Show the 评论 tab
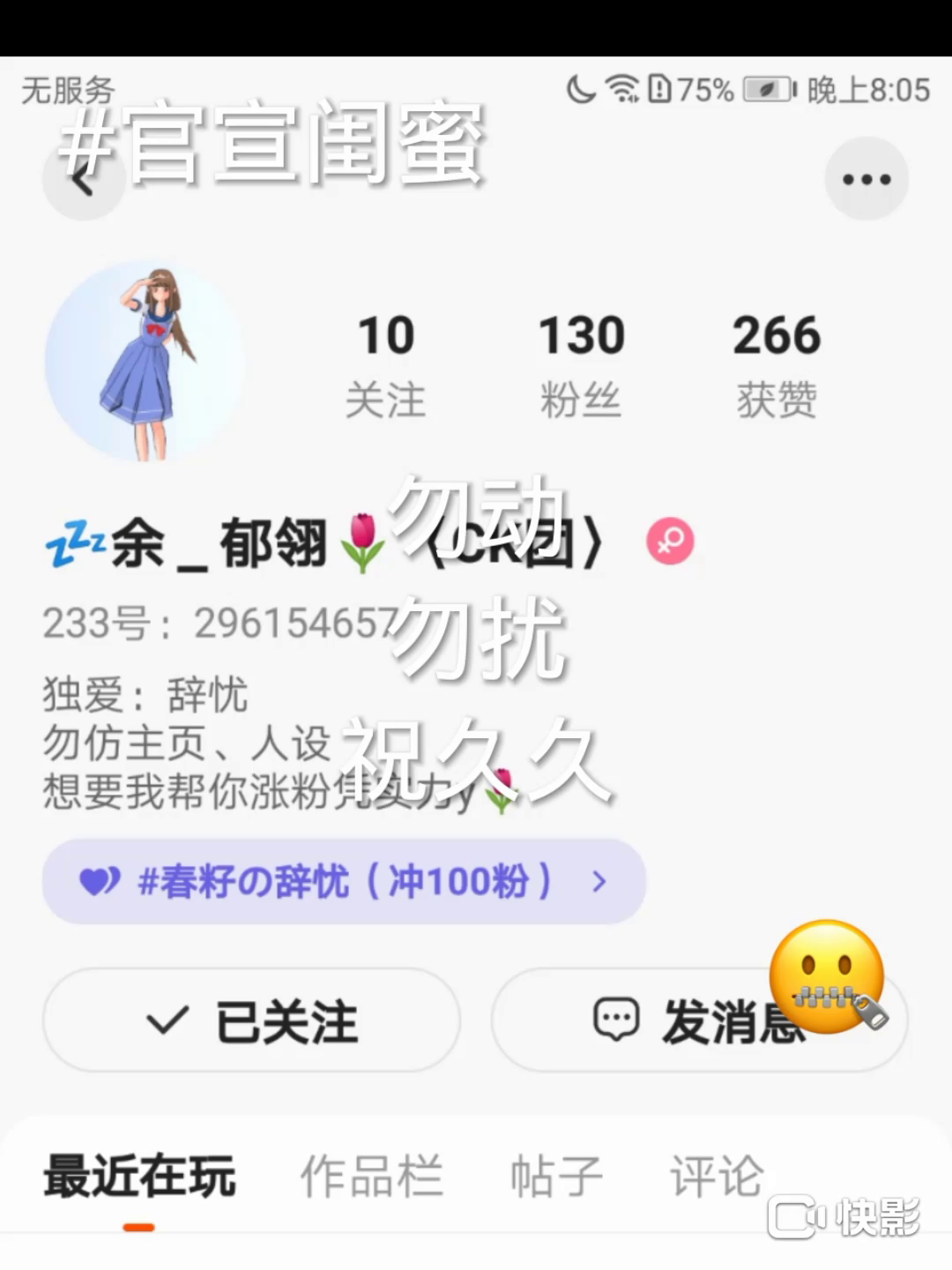This screenshot has width=952, height=1270. (716, 1177)
